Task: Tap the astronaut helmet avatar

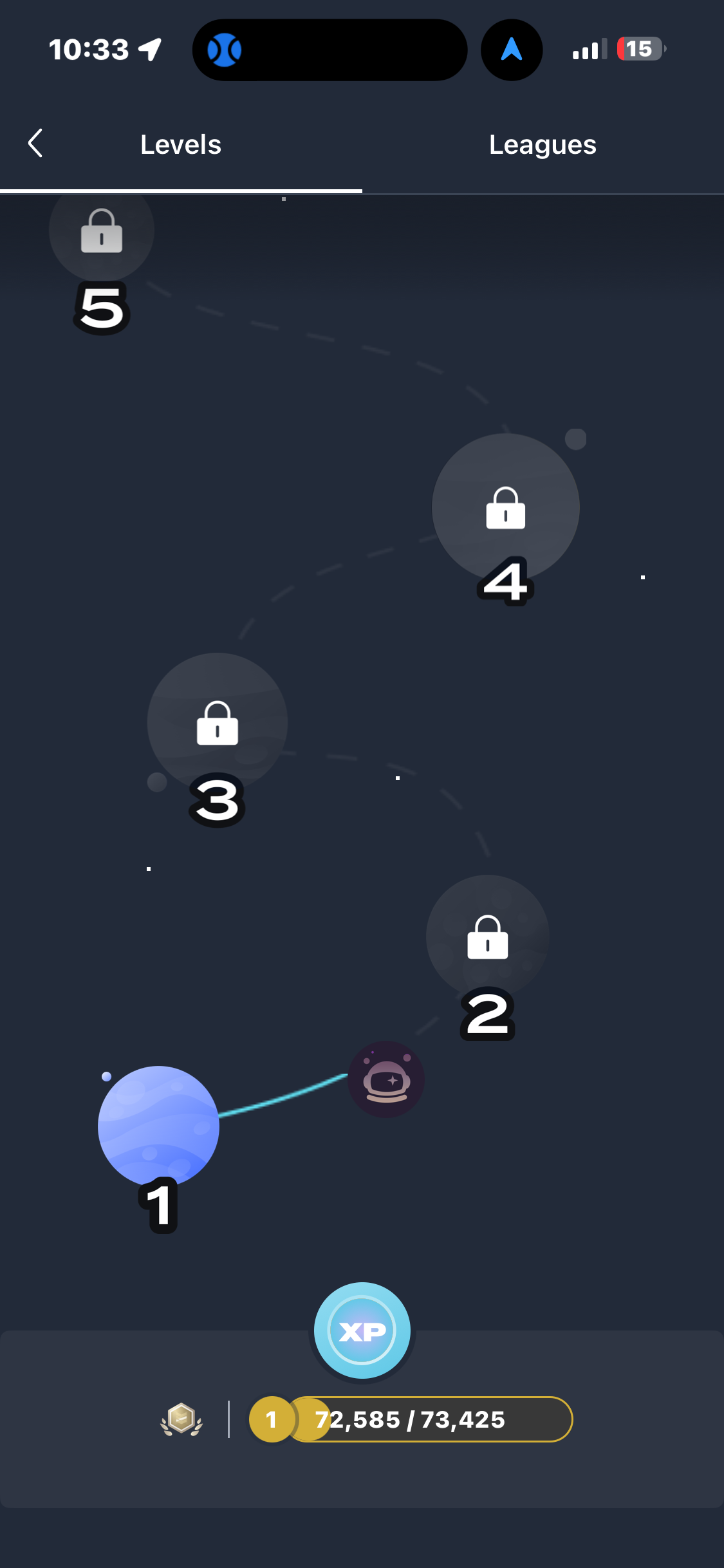Action: coord(386,1079)
